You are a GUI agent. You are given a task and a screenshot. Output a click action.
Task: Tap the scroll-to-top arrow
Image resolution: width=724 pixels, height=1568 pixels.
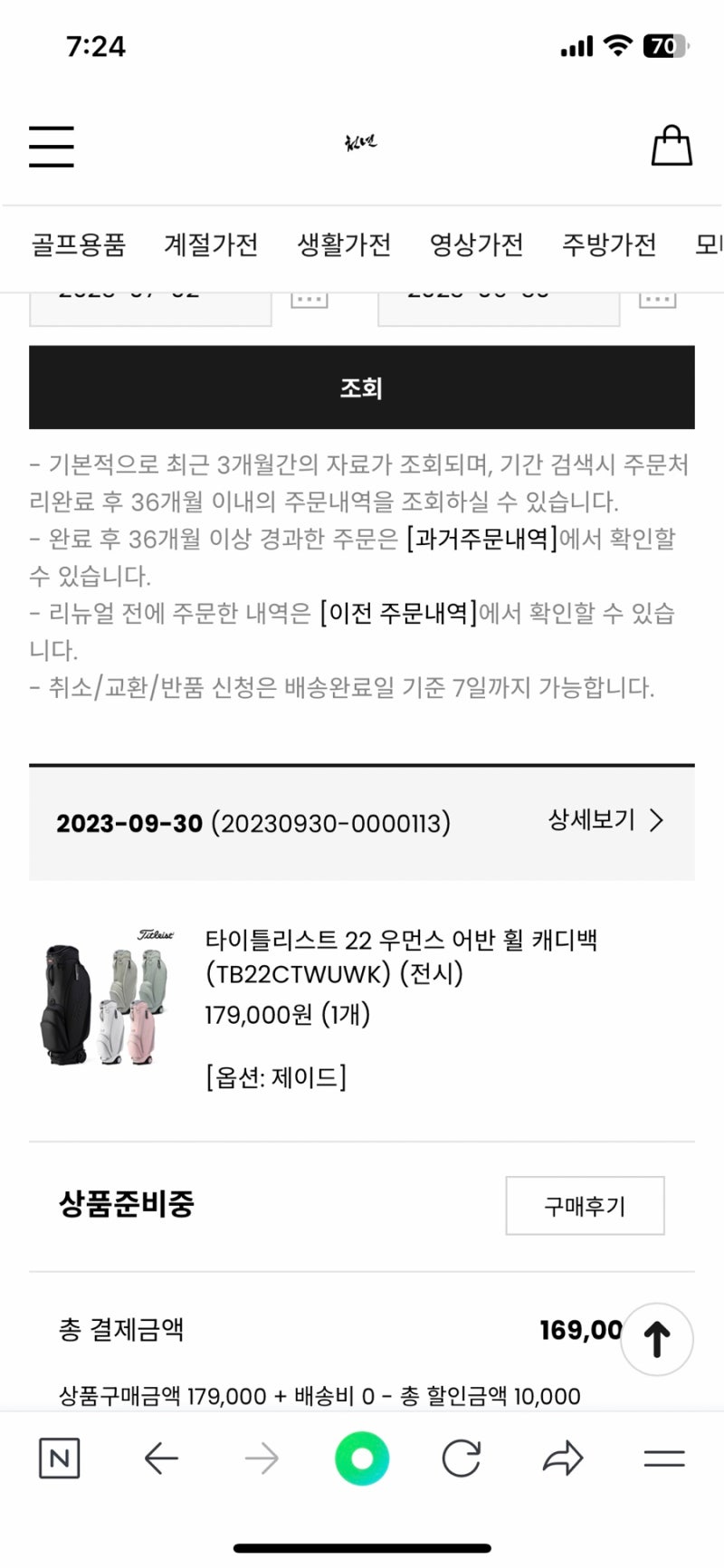point(657,1339)
